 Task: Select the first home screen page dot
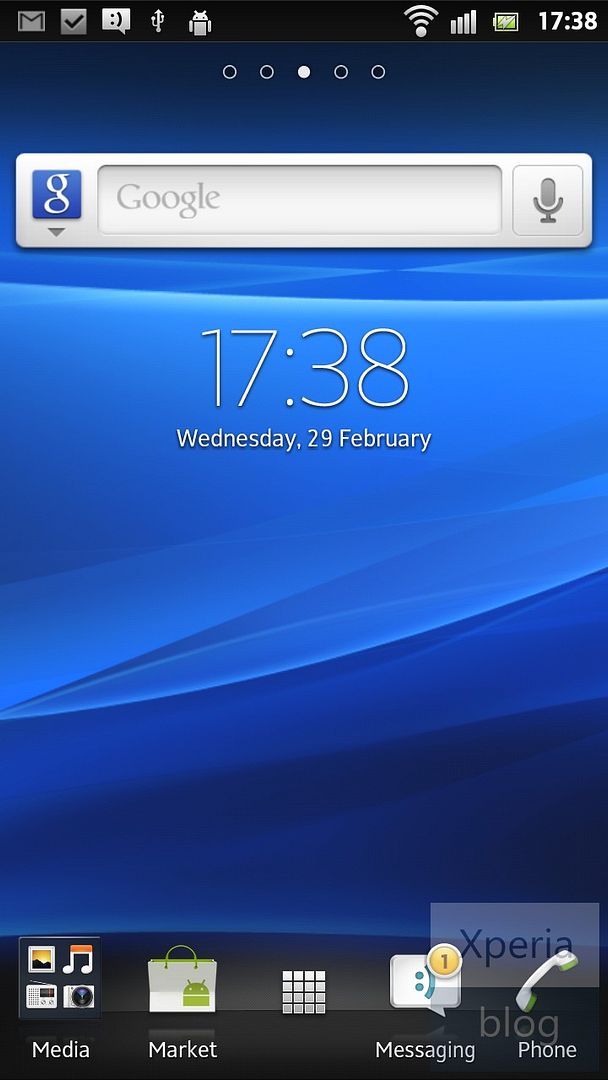tap(230, 72)
